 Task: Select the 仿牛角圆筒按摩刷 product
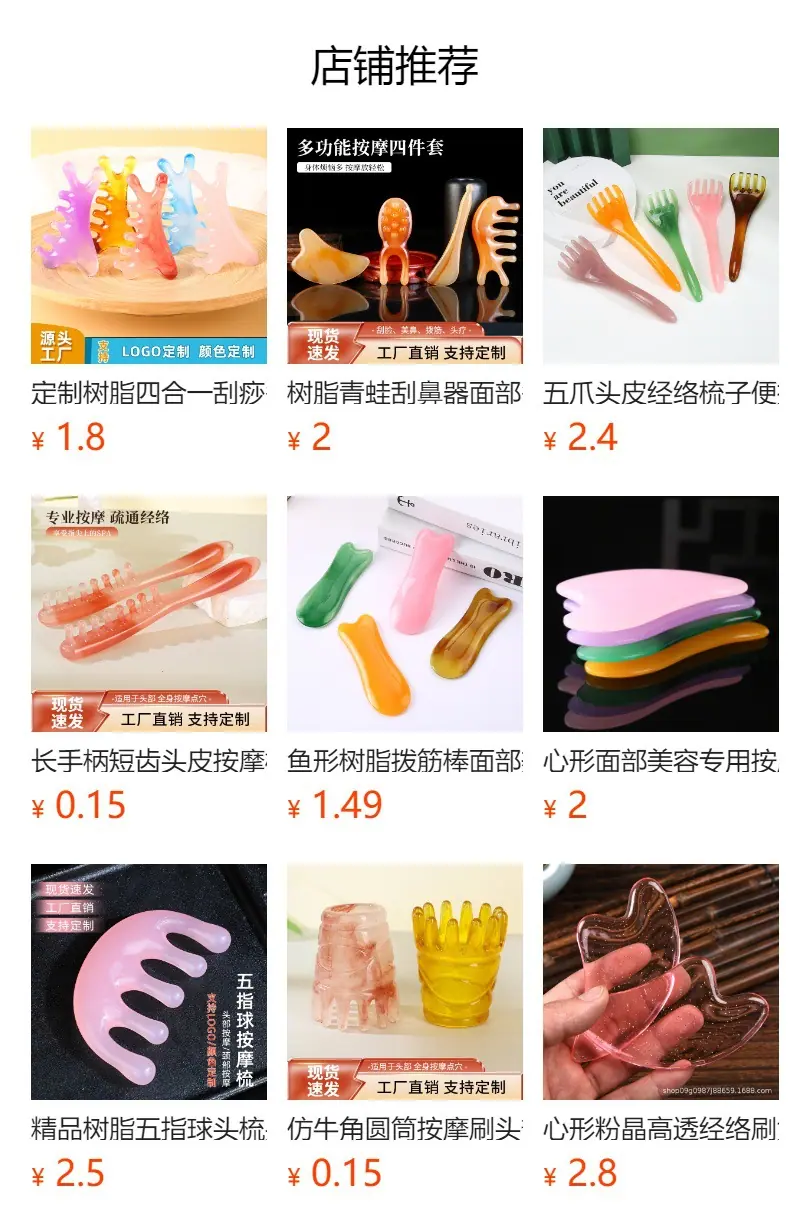(x=405, y=1028)
